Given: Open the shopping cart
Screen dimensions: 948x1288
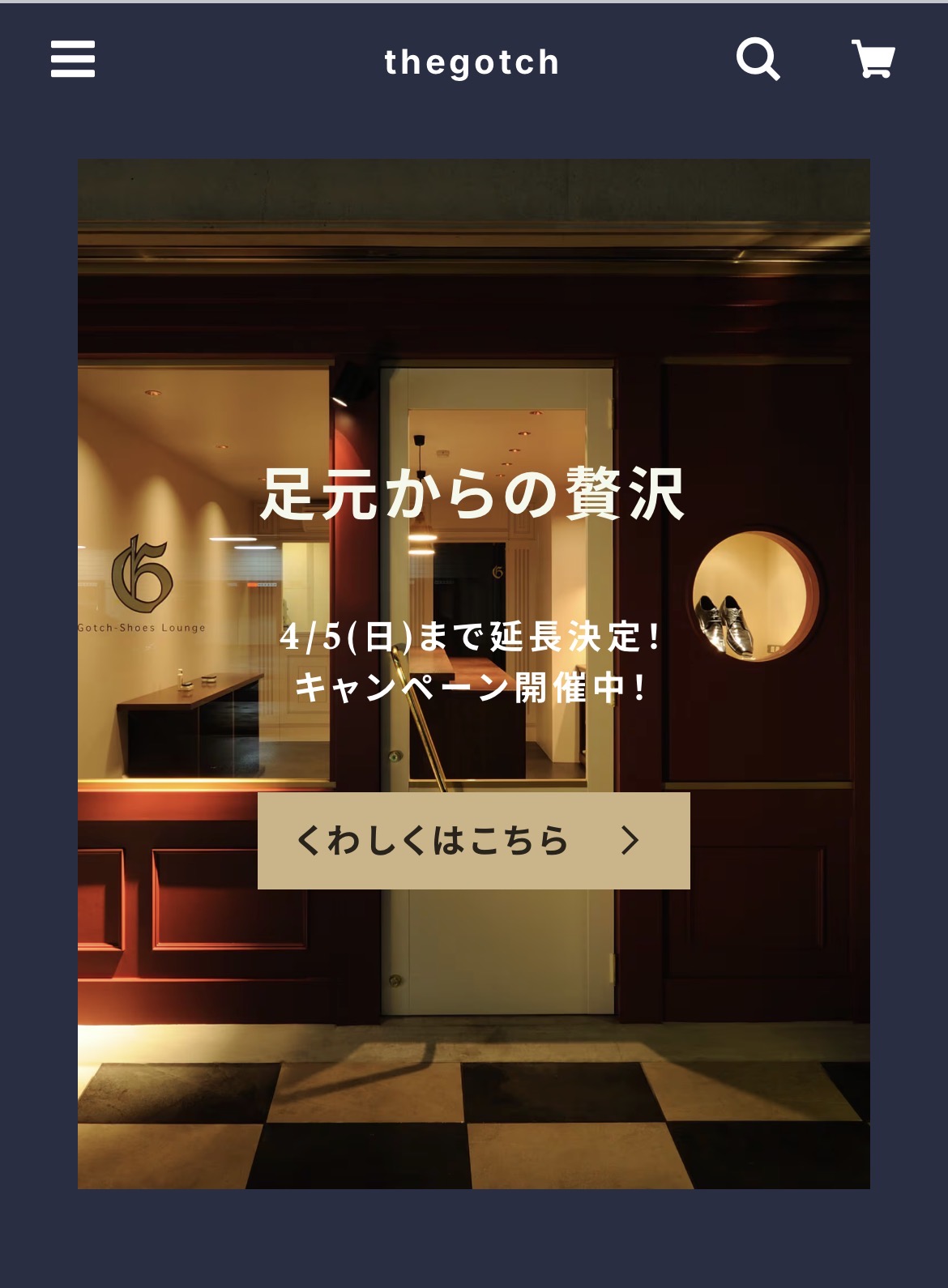Looking at the screenshot, I should [x=873, y=59].
